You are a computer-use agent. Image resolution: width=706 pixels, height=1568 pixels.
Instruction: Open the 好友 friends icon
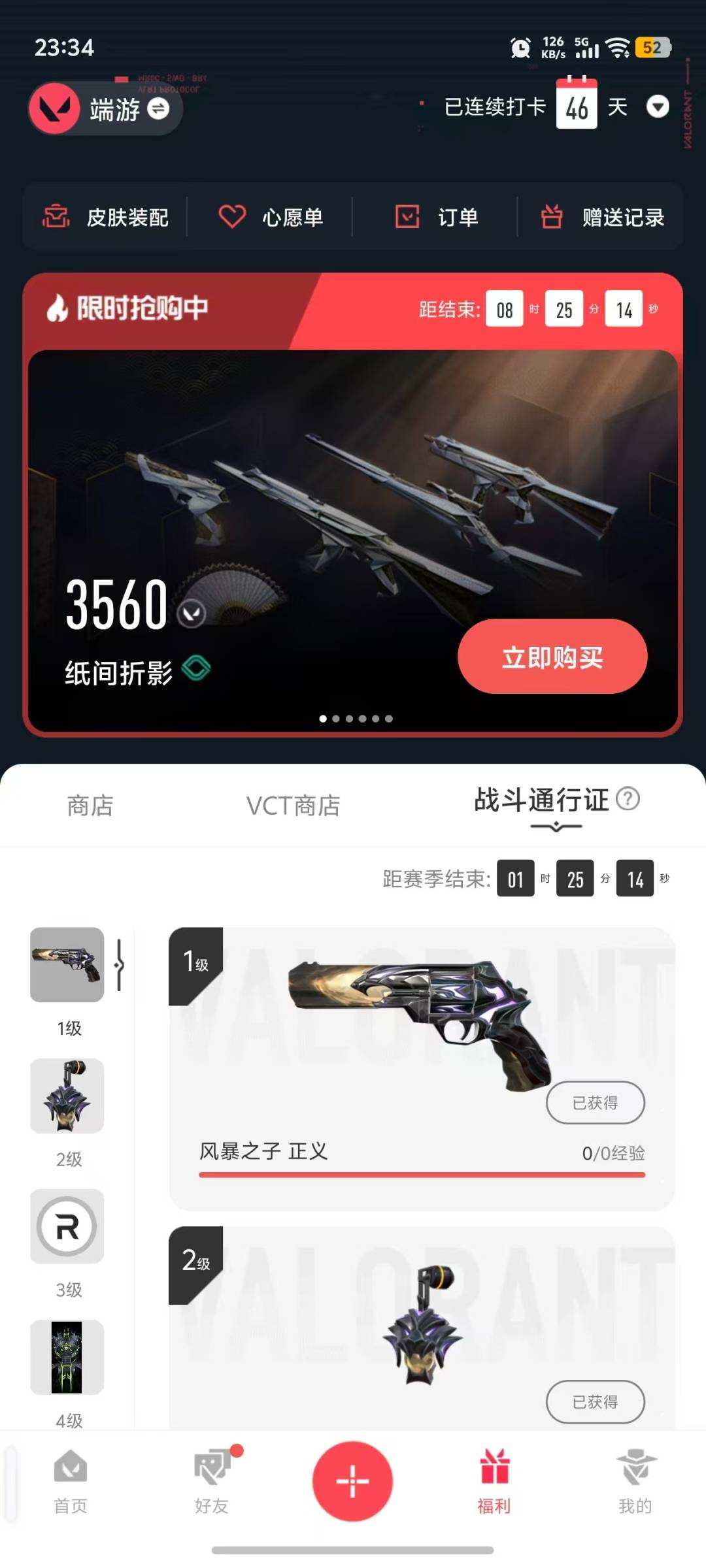[x=212, y=1480]
